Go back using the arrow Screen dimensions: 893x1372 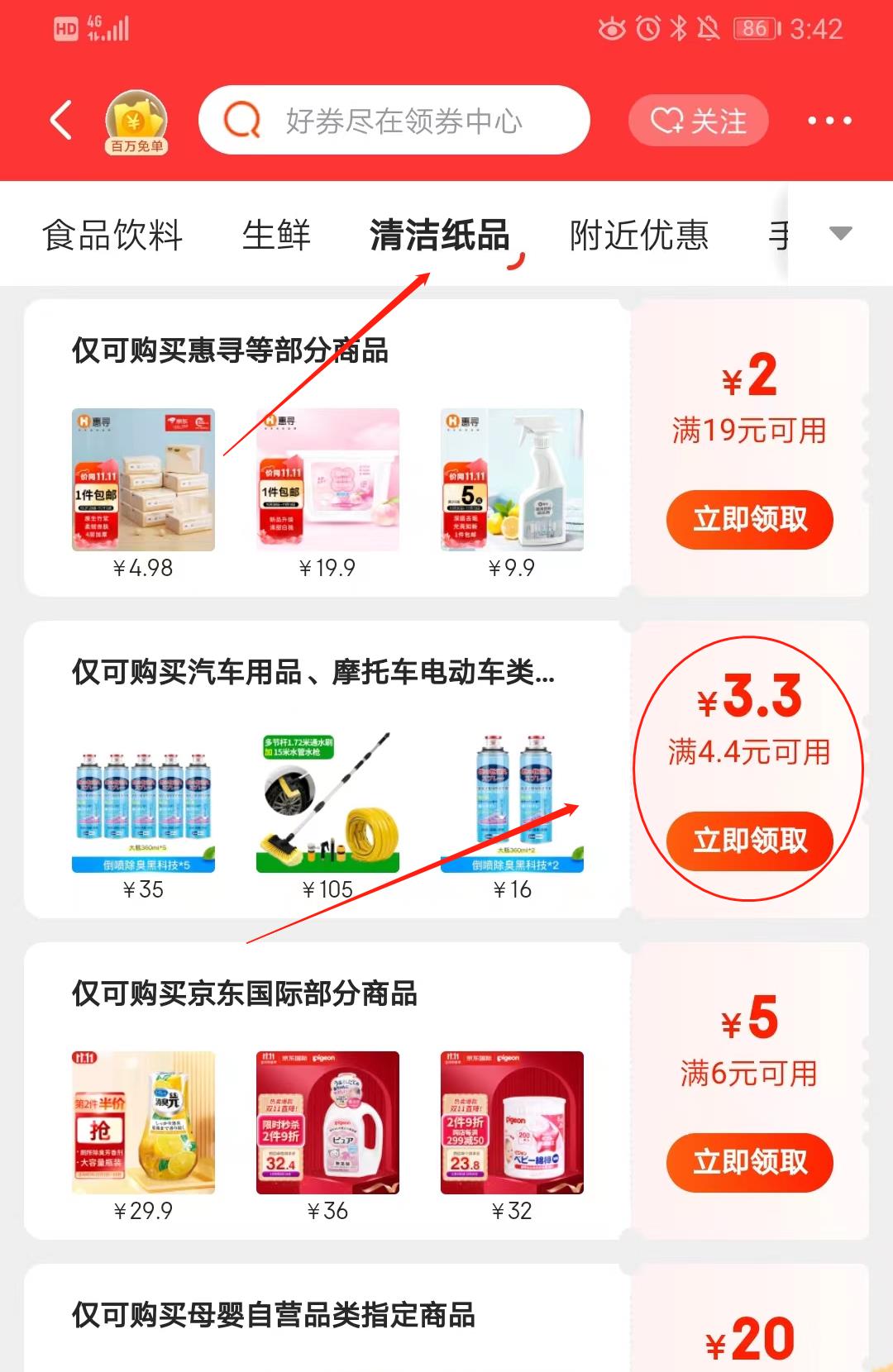pyautogui.click(x=61, y=121)
